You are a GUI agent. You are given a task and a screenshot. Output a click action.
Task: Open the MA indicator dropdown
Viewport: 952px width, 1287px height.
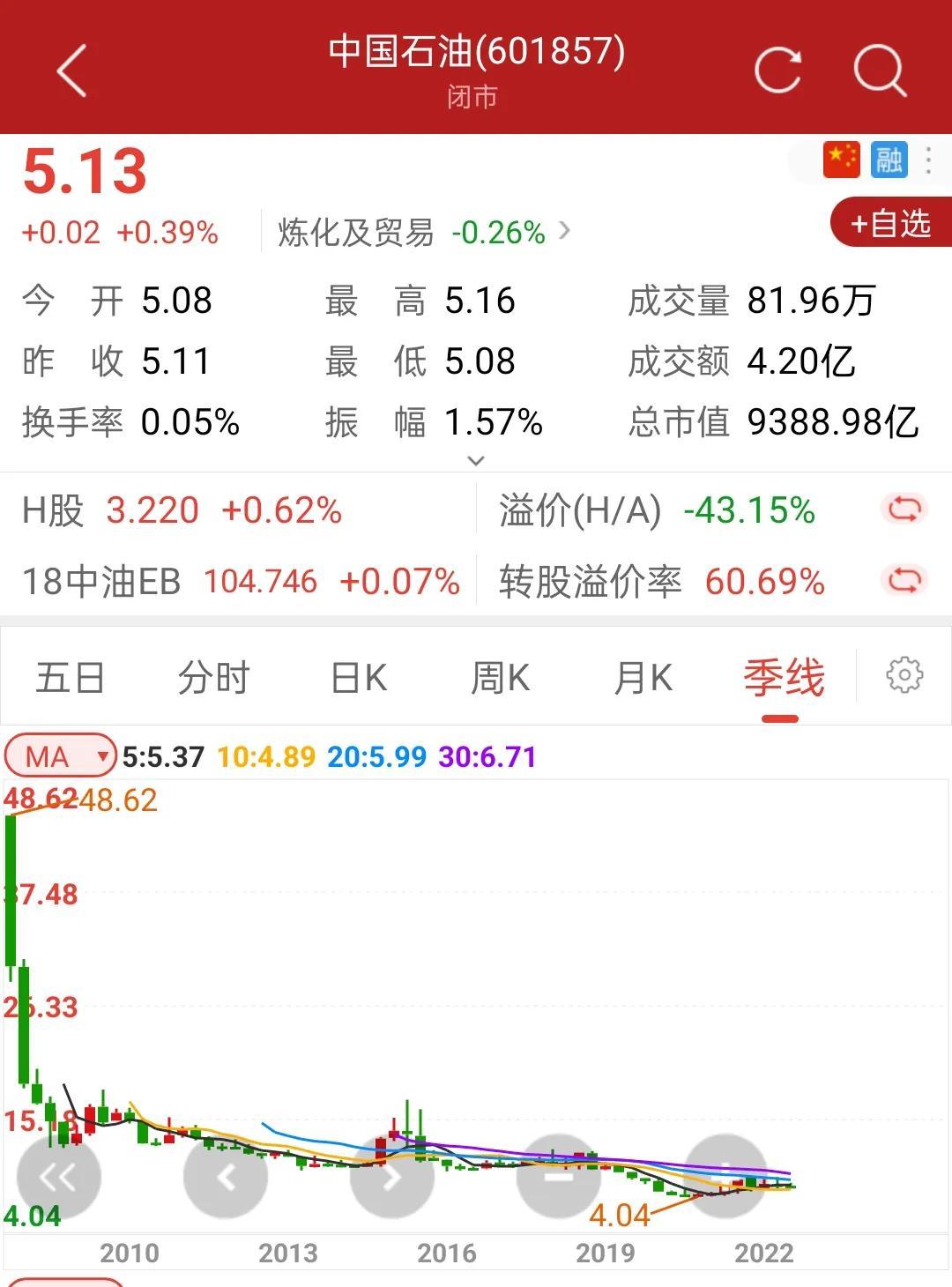(58, 756)
